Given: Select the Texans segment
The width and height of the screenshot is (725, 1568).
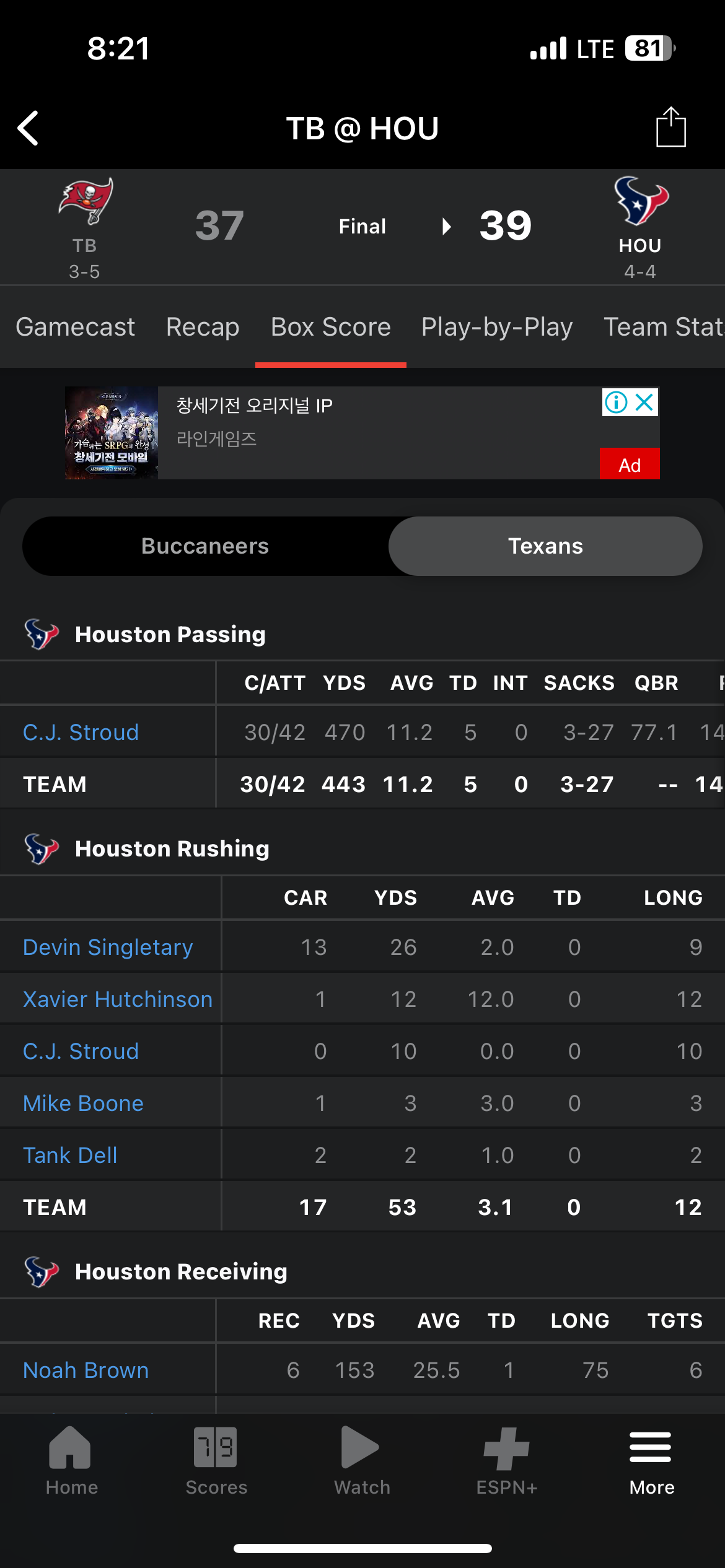Looking at the screenshot, I should click(545, 546).
